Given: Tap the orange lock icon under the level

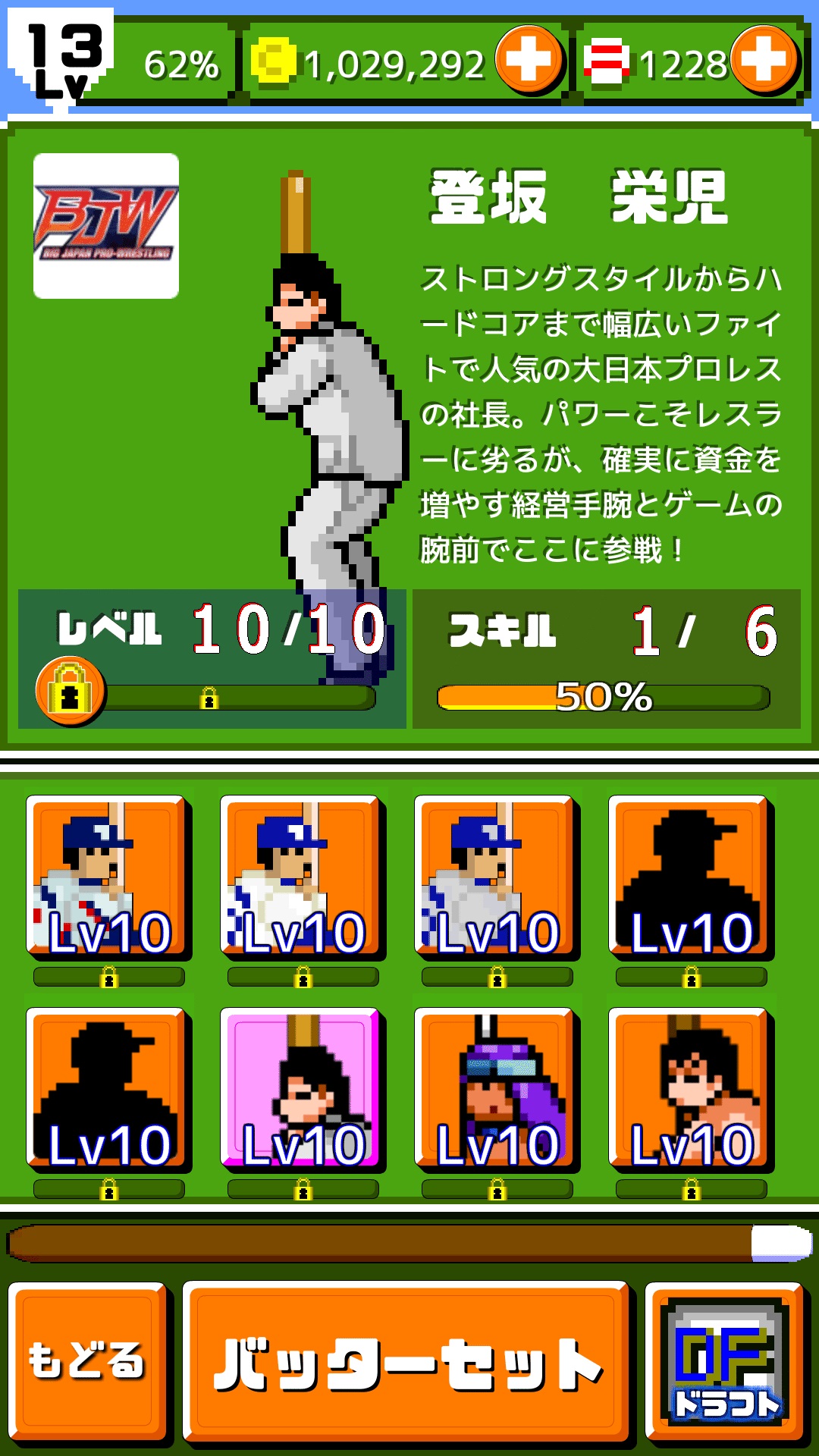Looking at the screenshot, I should (70, 691).
